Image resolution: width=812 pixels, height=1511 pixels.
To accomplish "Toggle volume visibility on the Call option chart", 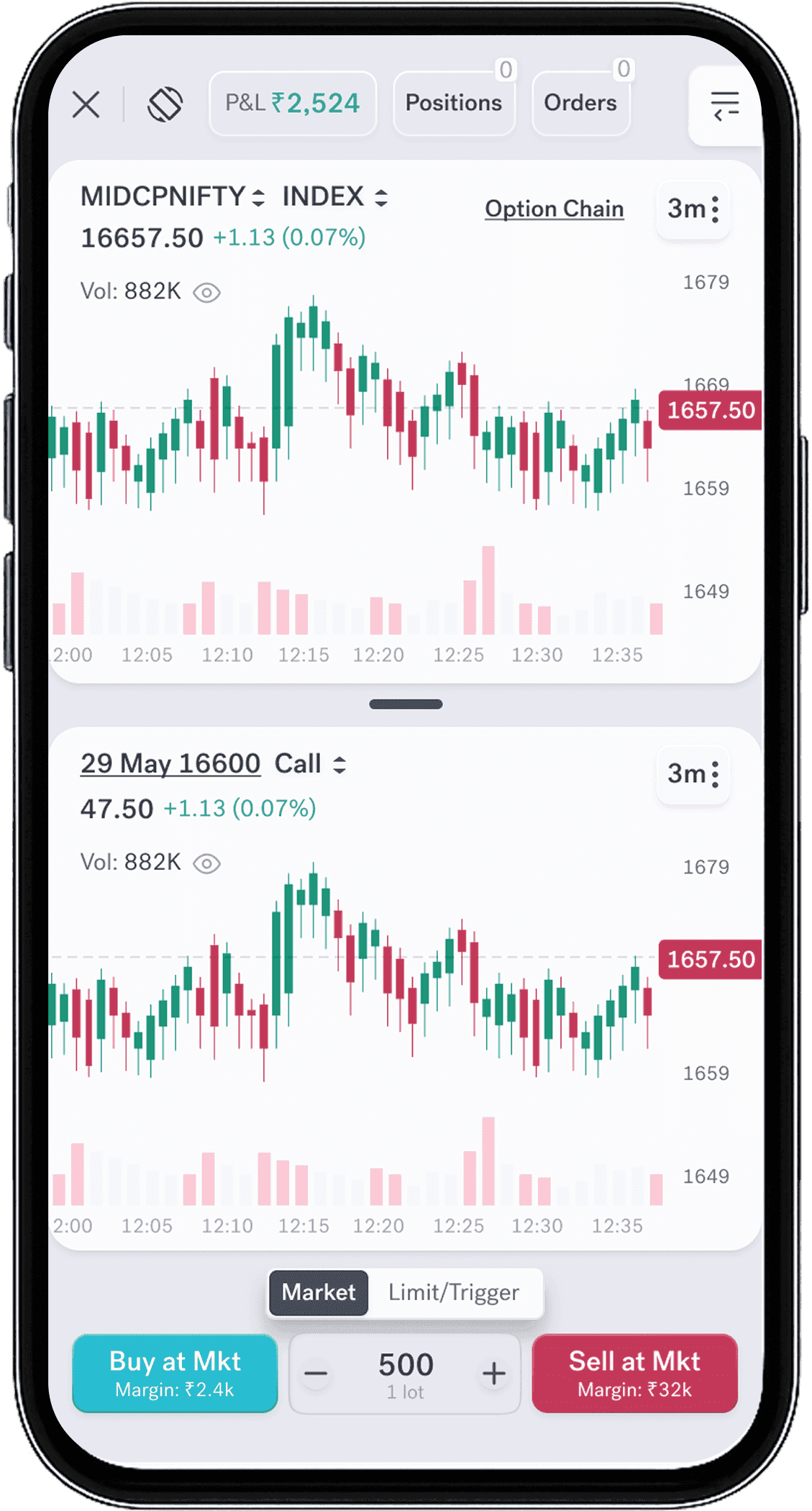I will tap(206, 863).
